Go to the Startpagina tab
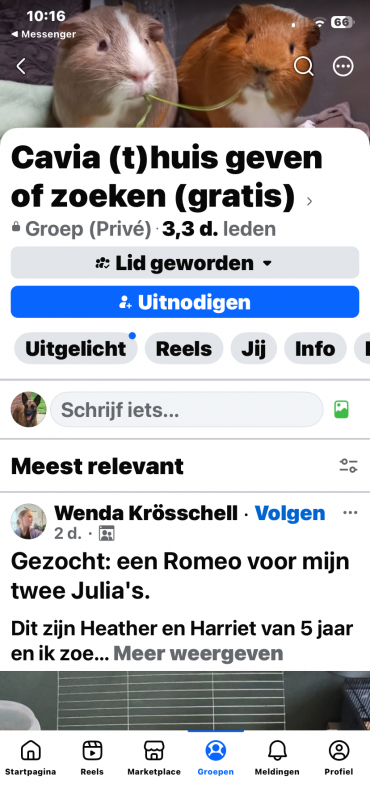This screenshot has width=370, height=800. click(x=31, y=758)
